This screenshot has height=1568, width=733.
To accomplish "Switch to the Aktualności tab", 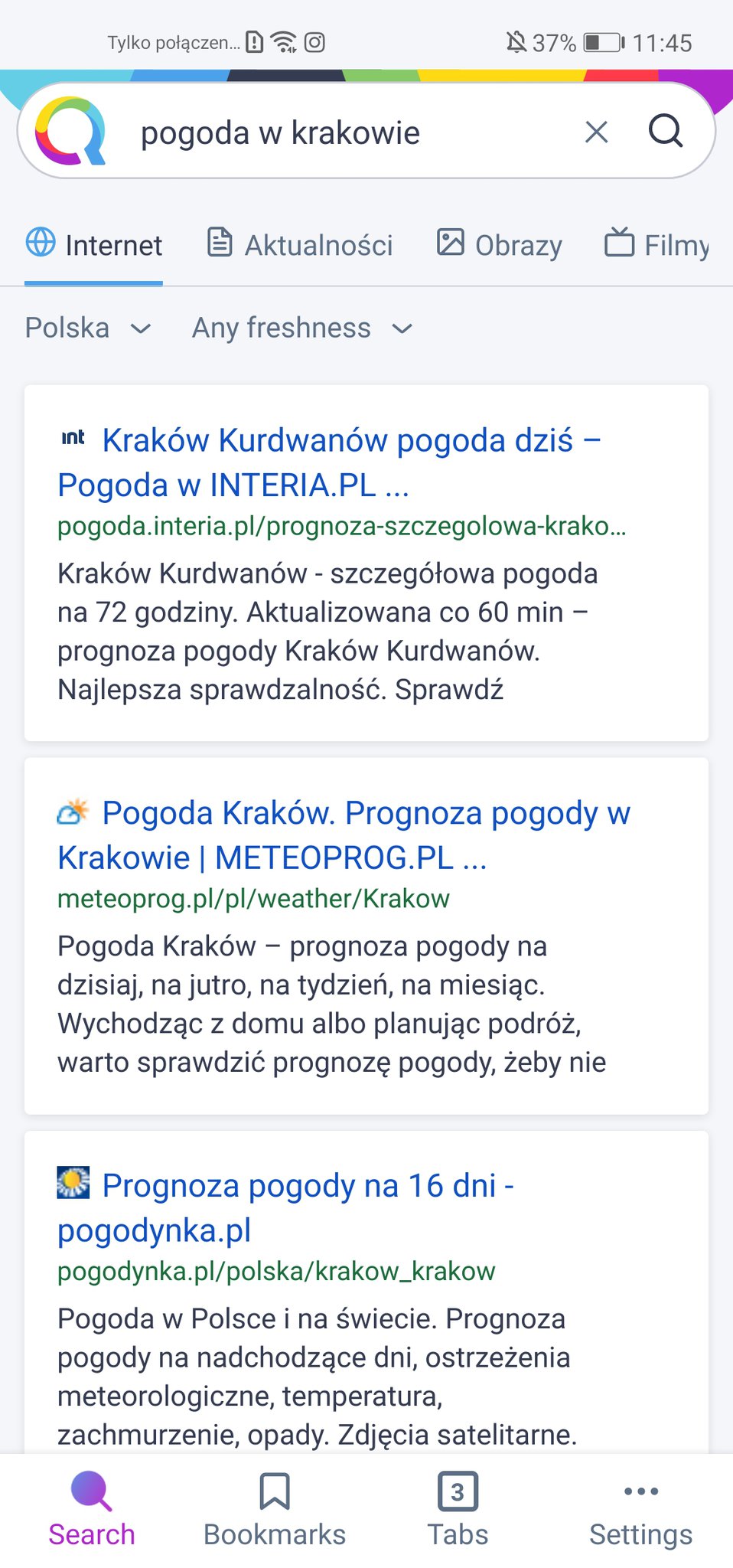I will pos(300,245).
